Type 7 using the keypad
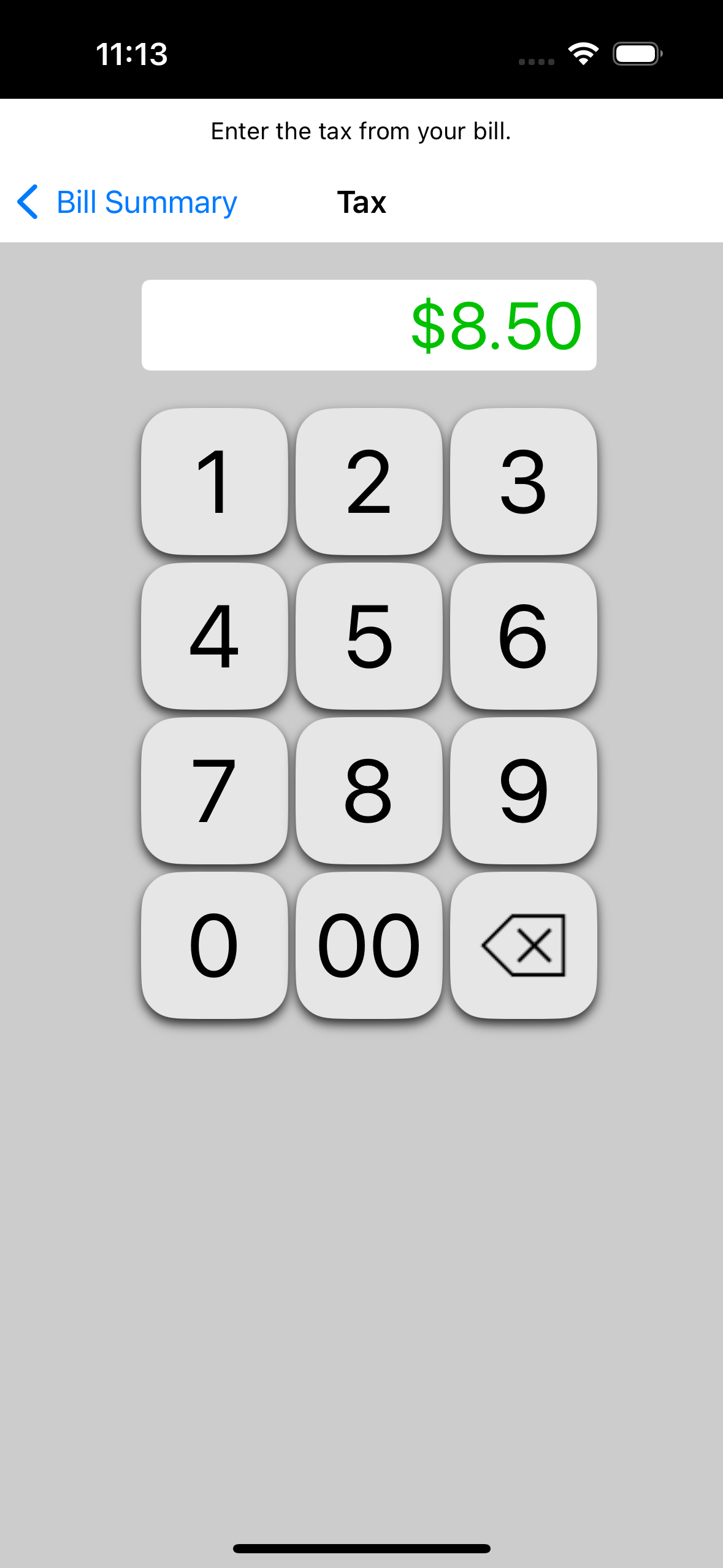Screen dimensions: 723x1568 pyautogui.click(x=214, y=791)
